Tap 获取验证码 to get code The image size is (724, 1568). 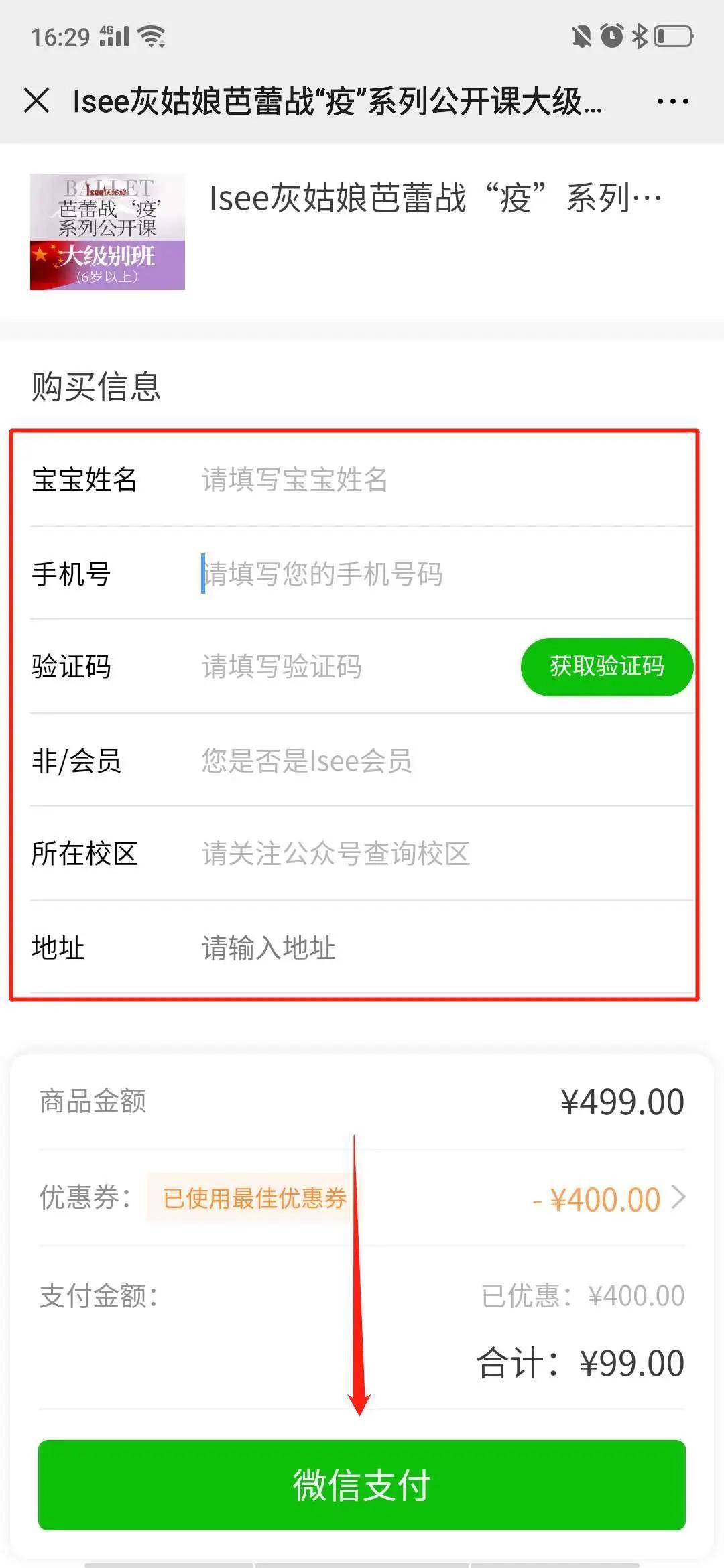coord(607,667)
